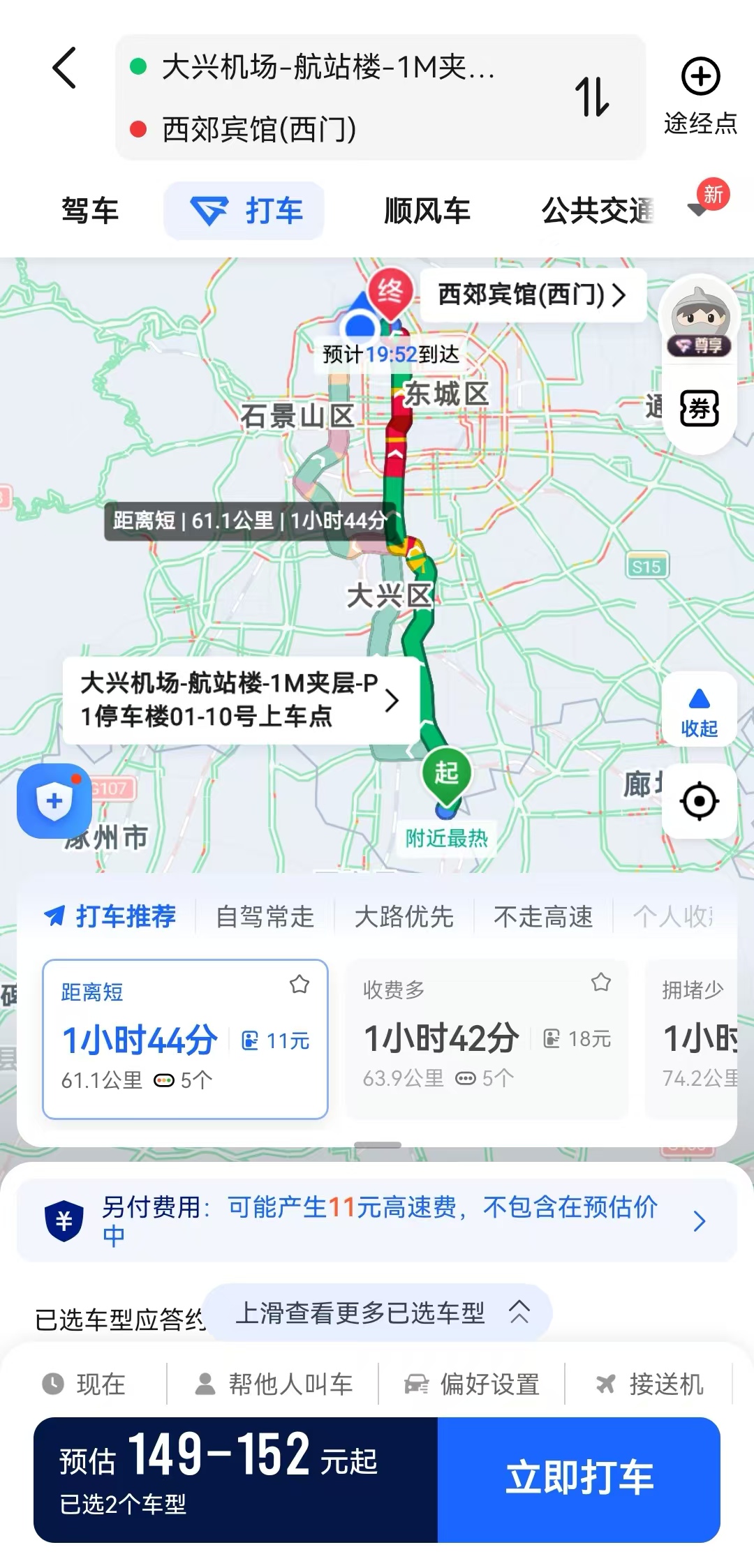Switch to the 驾车 tab

[x=90, y=211]
